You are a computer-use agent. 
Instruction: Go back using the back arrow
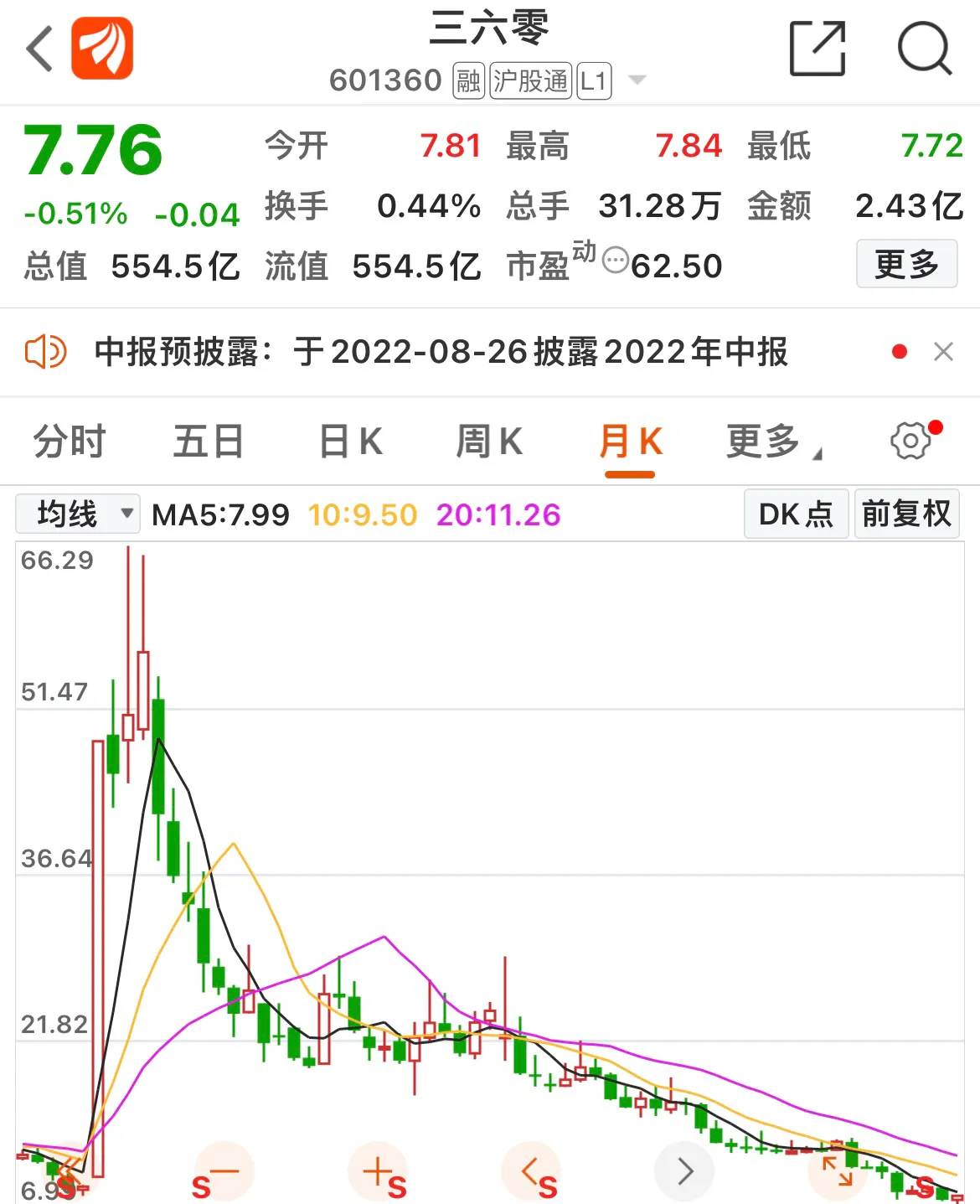pos(39,49)
